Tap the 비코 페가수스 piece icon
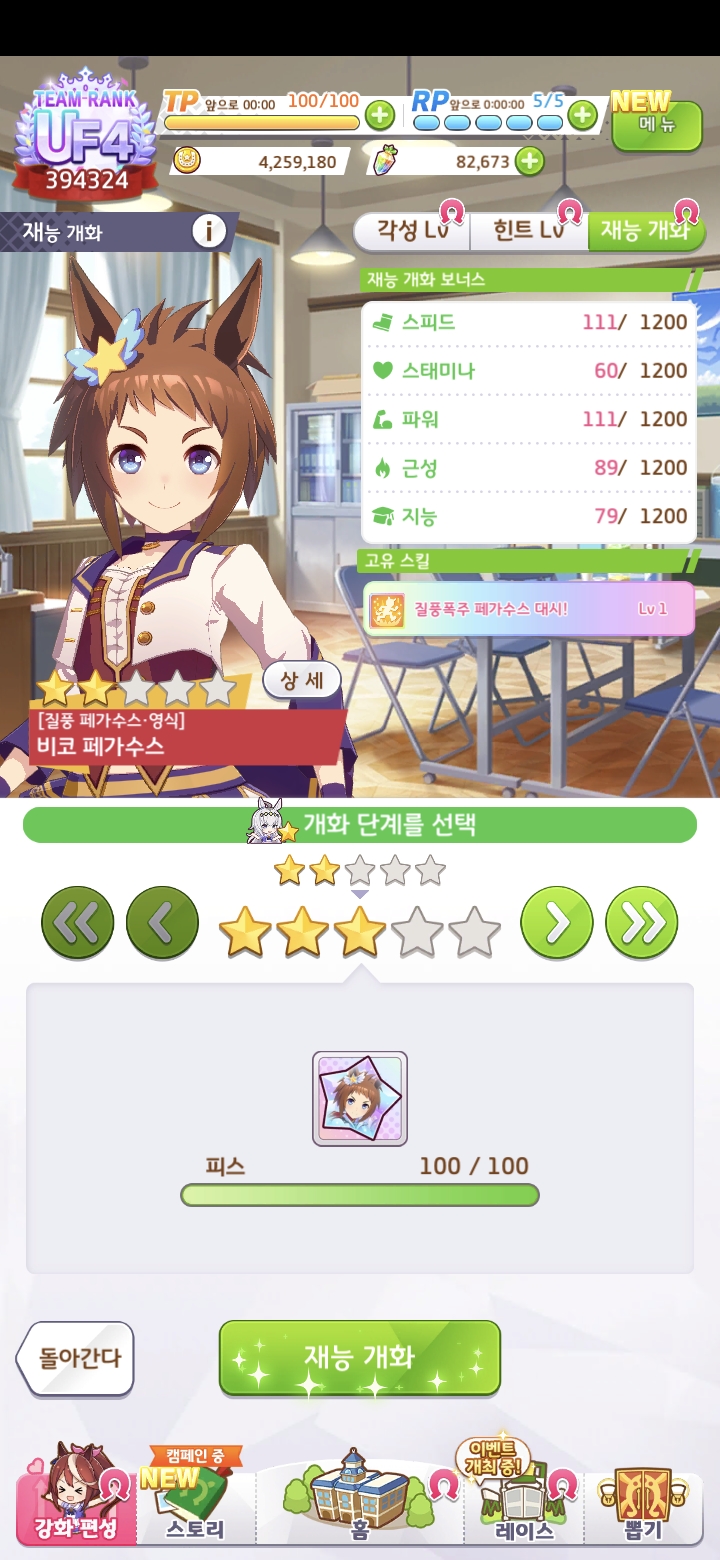Viewport: 720px width, 1560px height. [360, 1098]
